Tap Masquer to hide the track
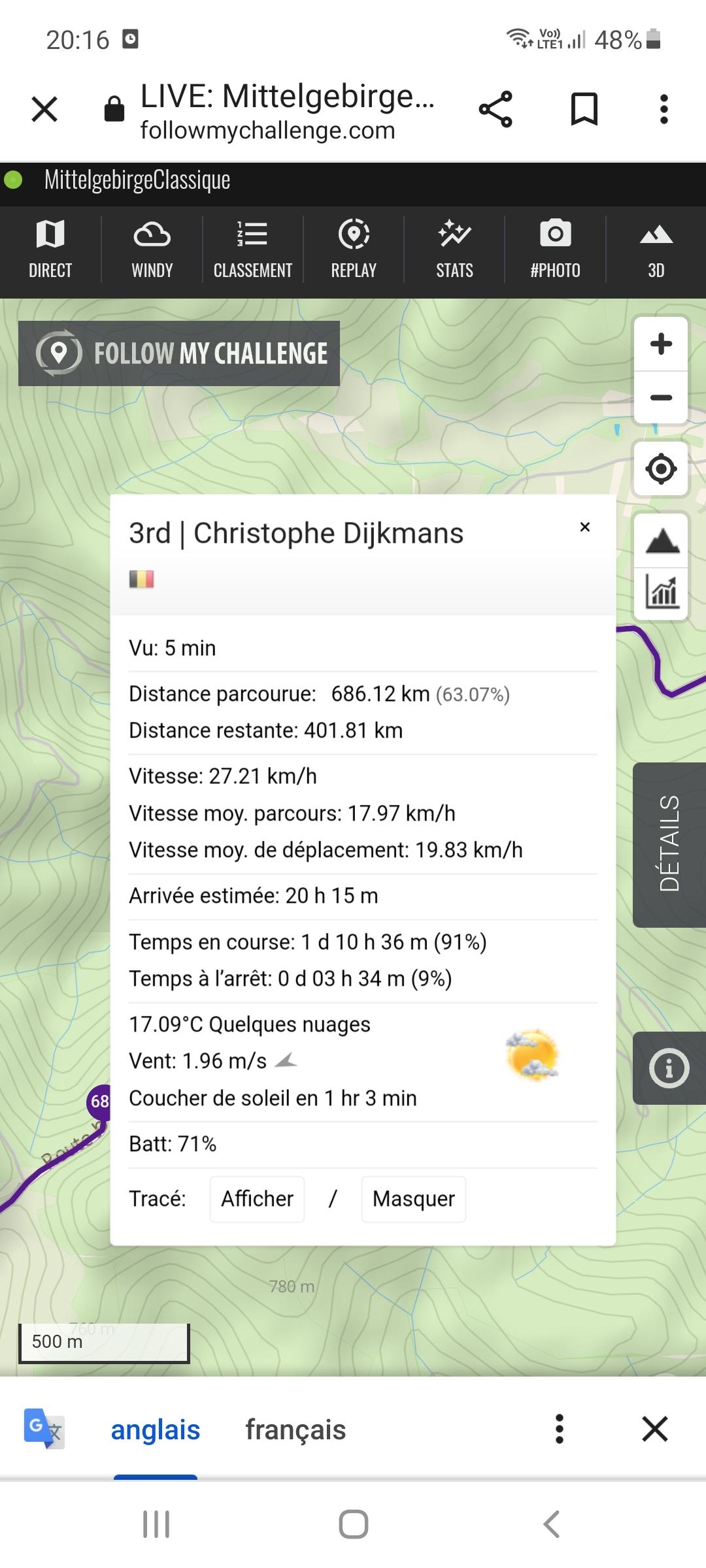The image size is (706, 1568). (413, 1199)
